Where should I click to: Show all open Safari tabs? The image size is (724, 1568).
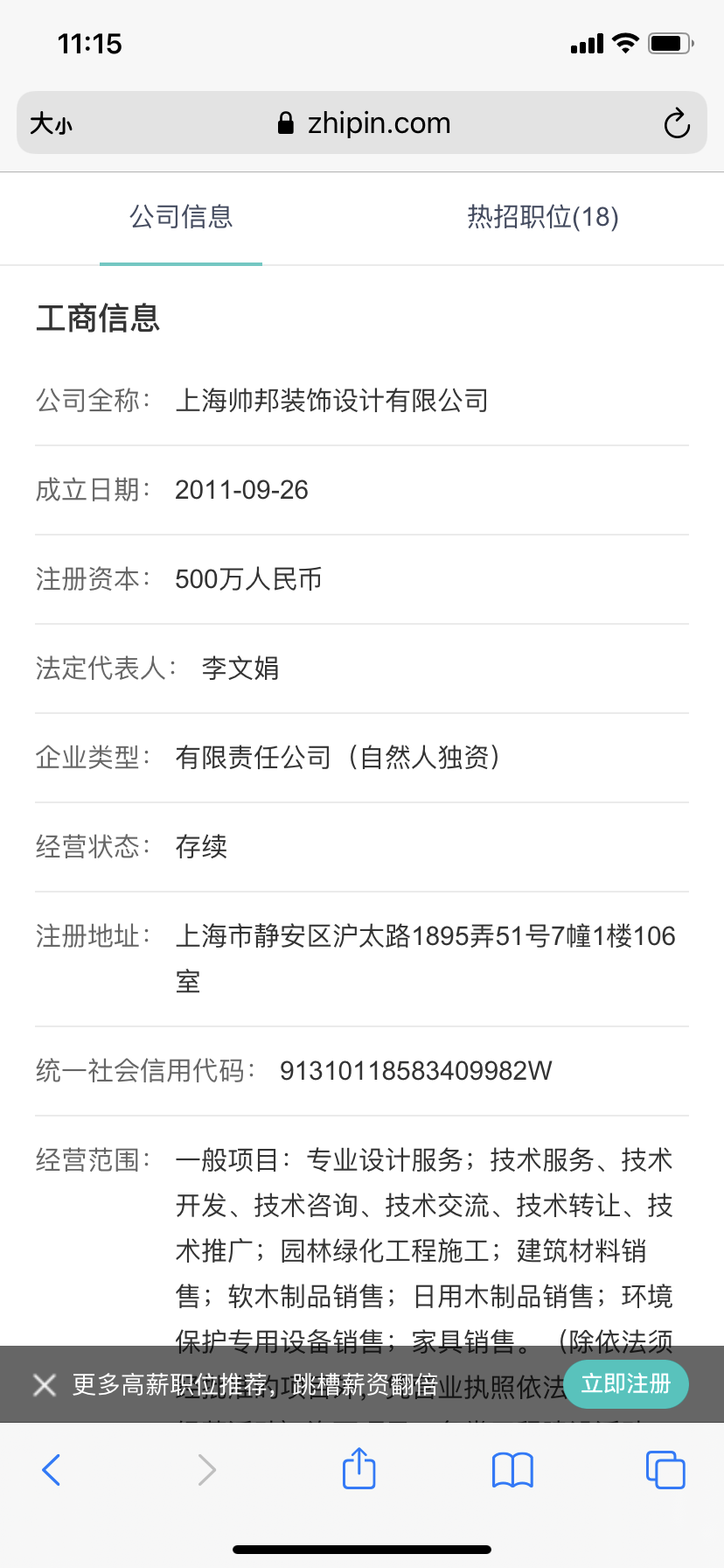[665, 1469]
